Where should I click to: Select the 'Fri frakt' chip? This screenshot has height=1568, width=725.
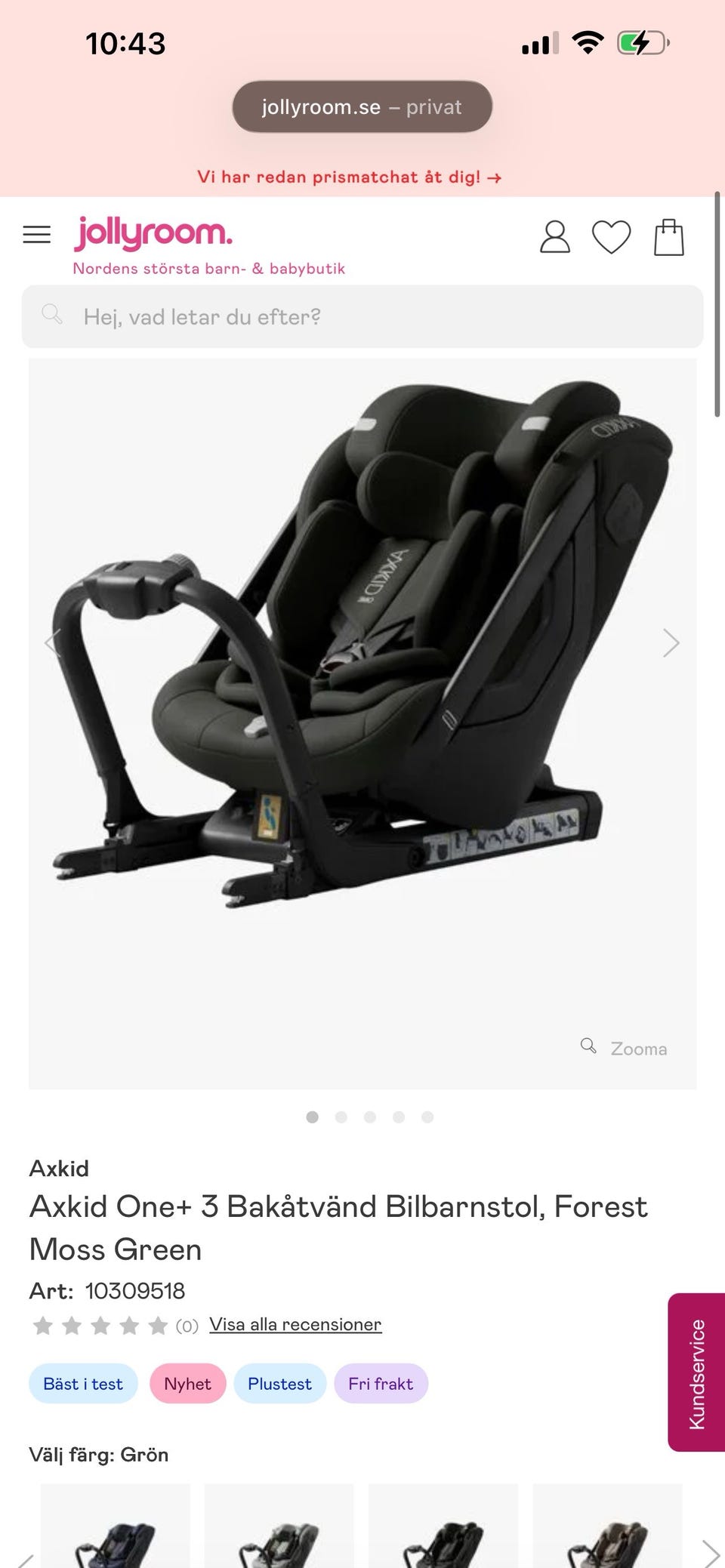(x=381, y=1383)
